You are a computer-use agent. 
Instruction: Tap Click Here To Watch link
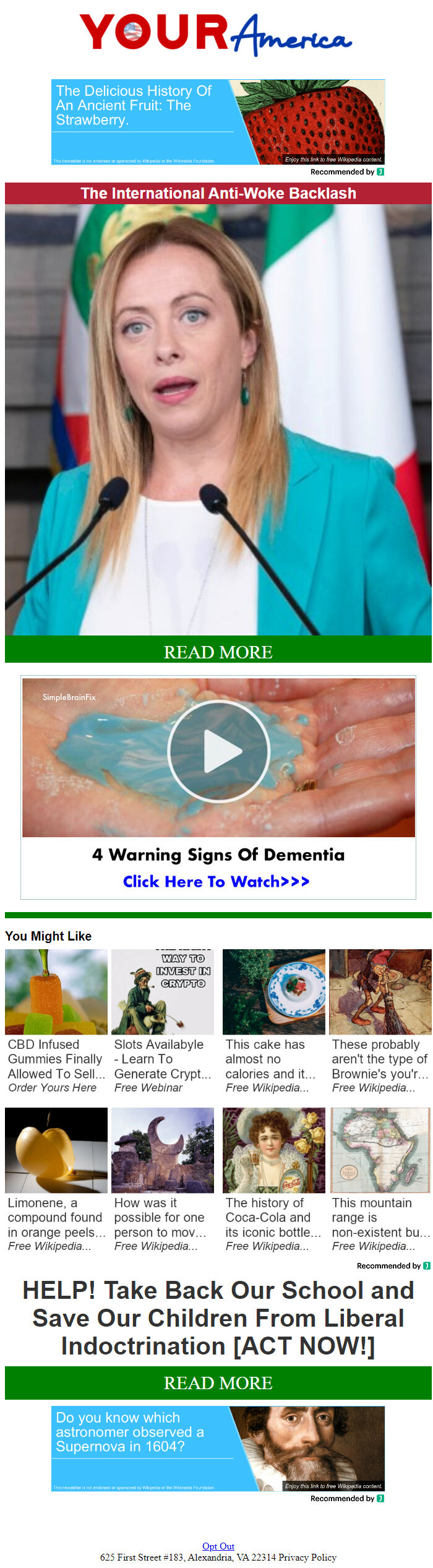216,881
